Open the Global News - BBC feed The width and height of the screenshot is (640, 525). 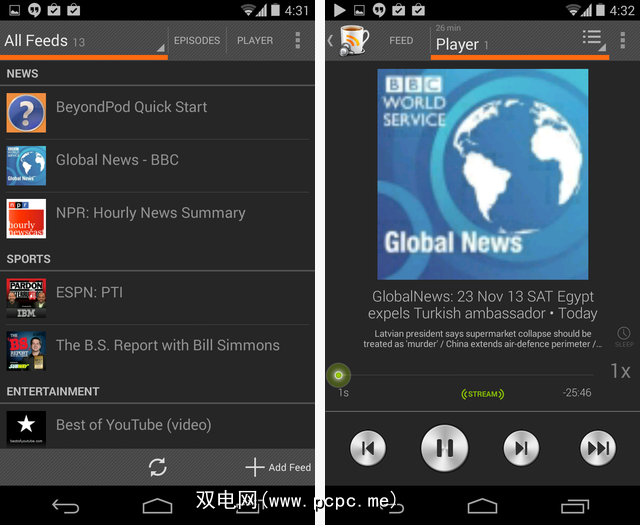coord(117,160)
